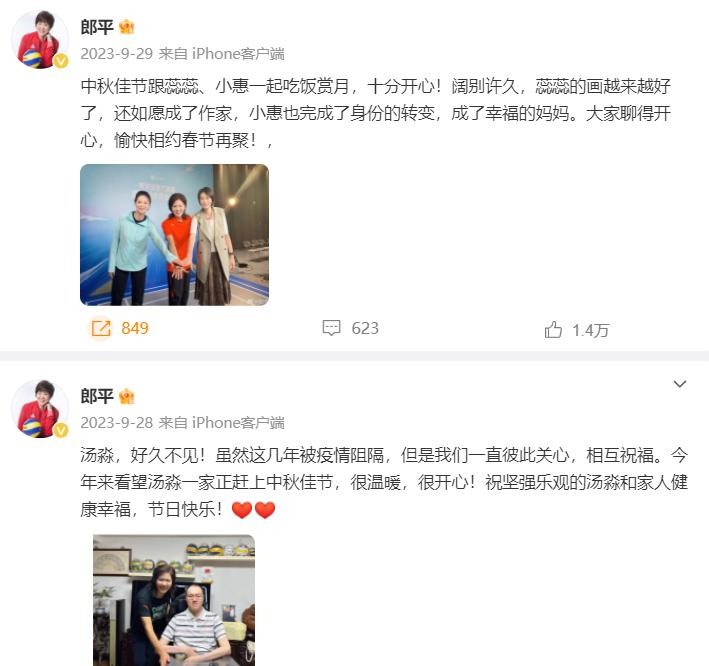Open the photo of three women posing
The width and height of the screenshot is (709, 666).
click(x=174, y=235)
